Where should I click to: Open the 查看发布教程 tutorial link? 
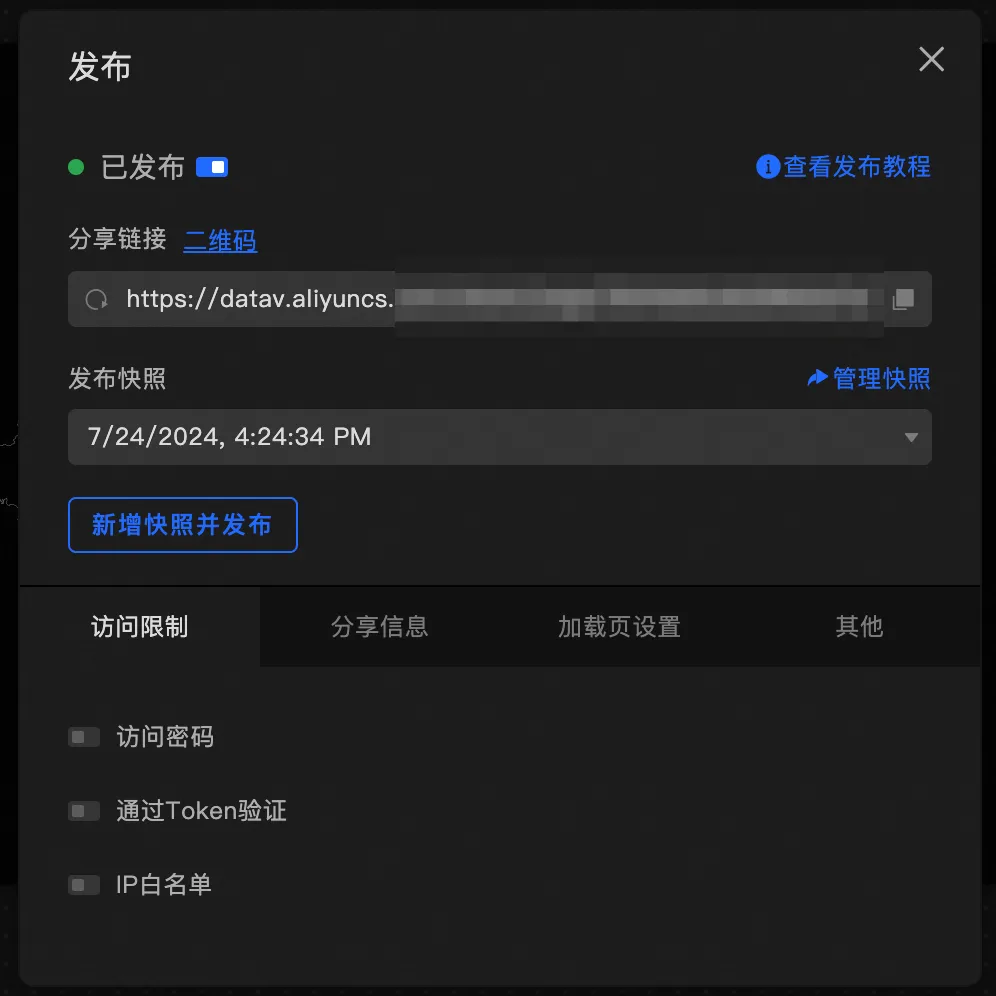click(x=844, y=167)
